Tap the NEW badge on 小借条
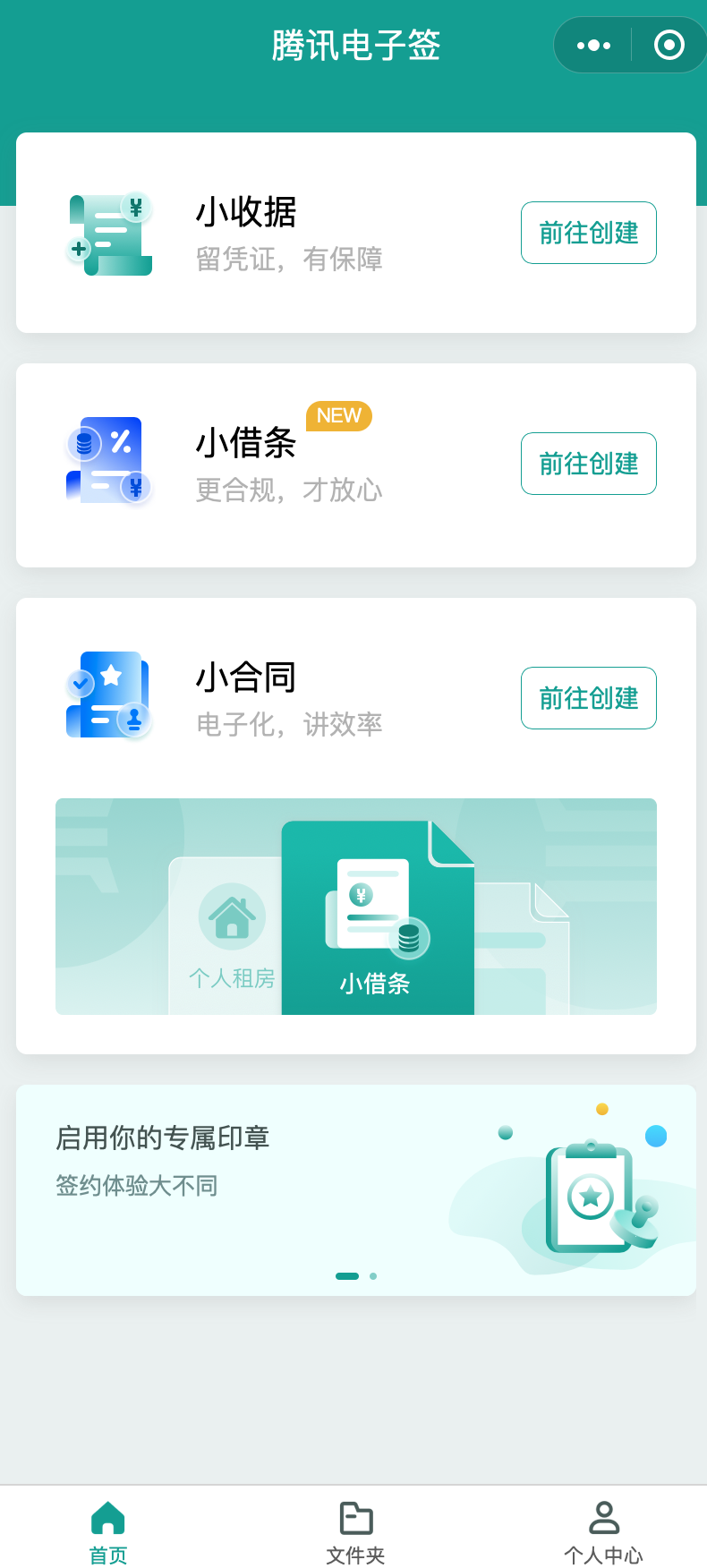 [x=338, y=415]
